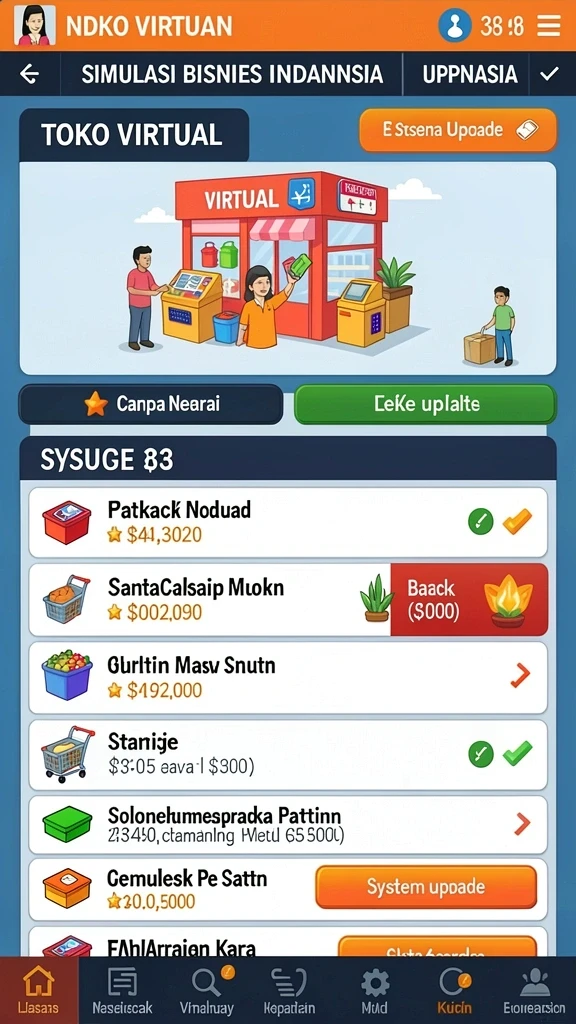The height and width of the screenshot is (1024, 576).
Task: Open the user profile icon
Action: (455, 26)
